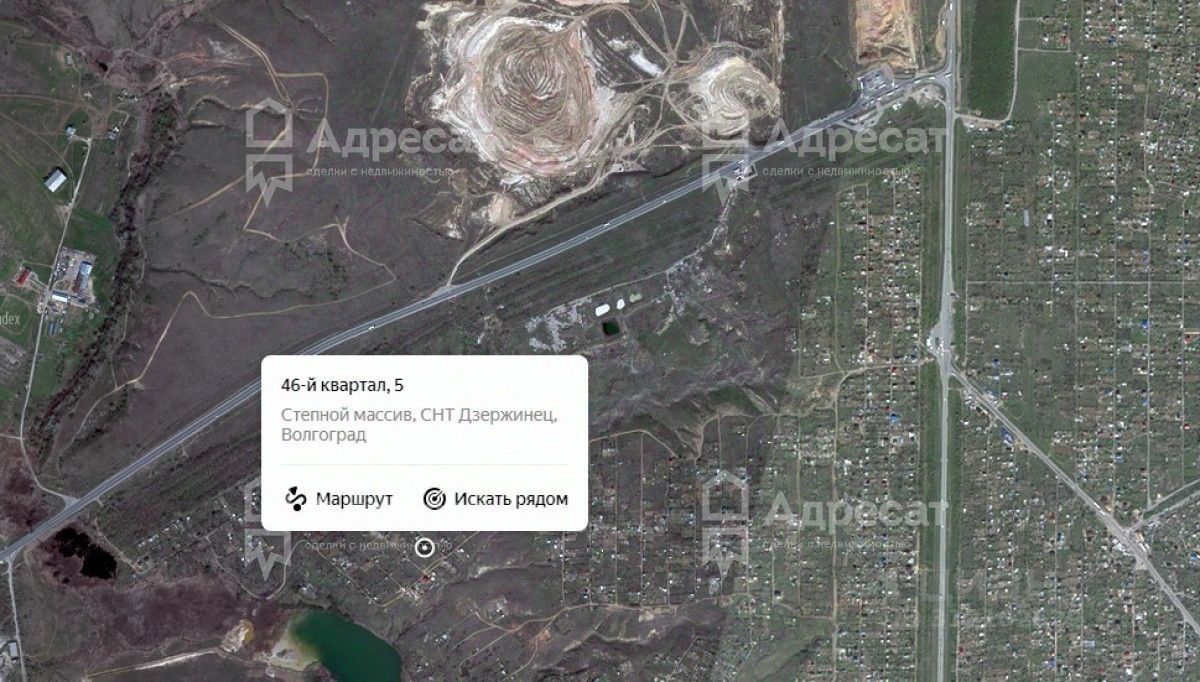Screen dimensions: 1200x682
Task: Tap Маршрут to build a route
Action: click(x=339, y=499)
